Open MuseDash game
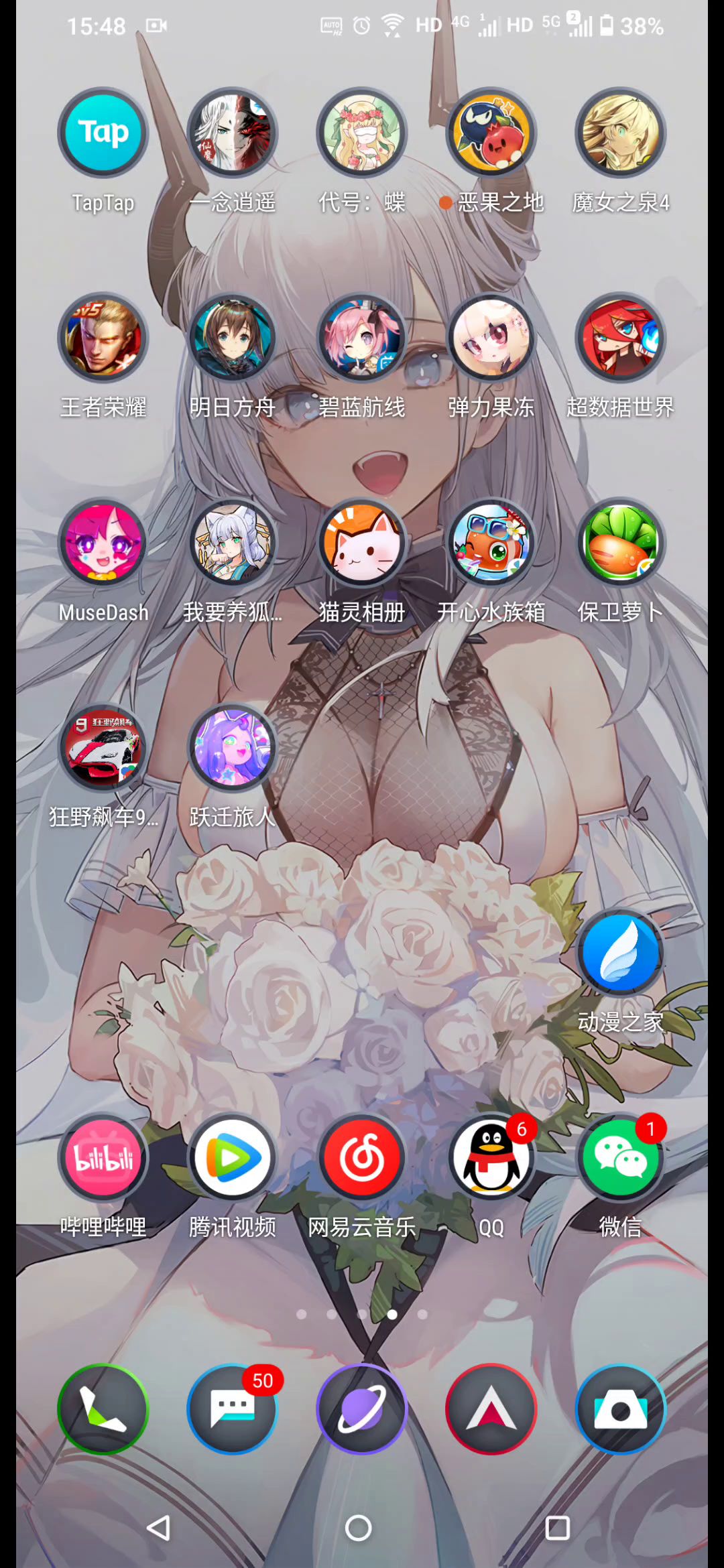This screenshot has height=1568, width=724. click(x=103, y=543)
